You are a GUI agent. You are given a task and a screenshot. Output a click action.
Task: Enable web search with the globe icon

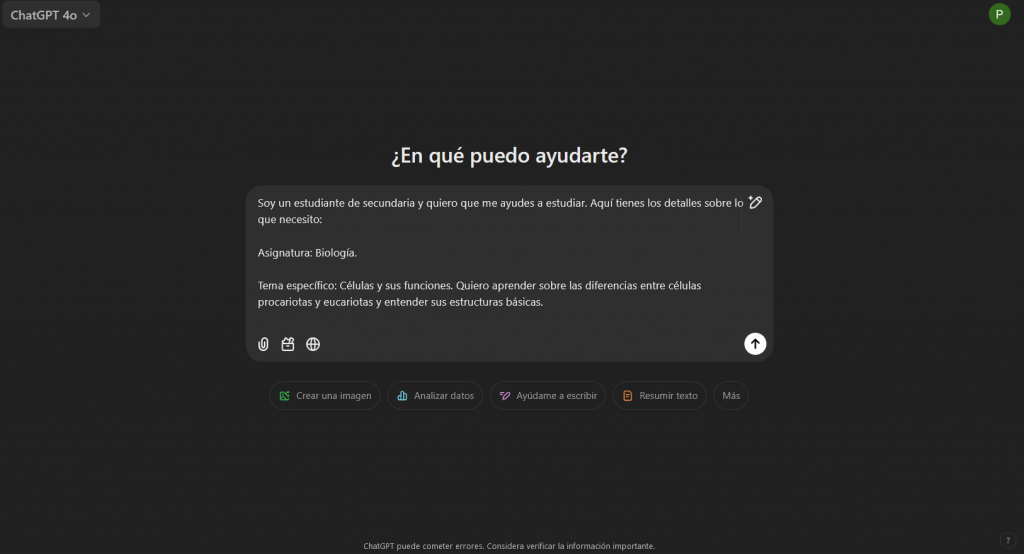(313, 344)
